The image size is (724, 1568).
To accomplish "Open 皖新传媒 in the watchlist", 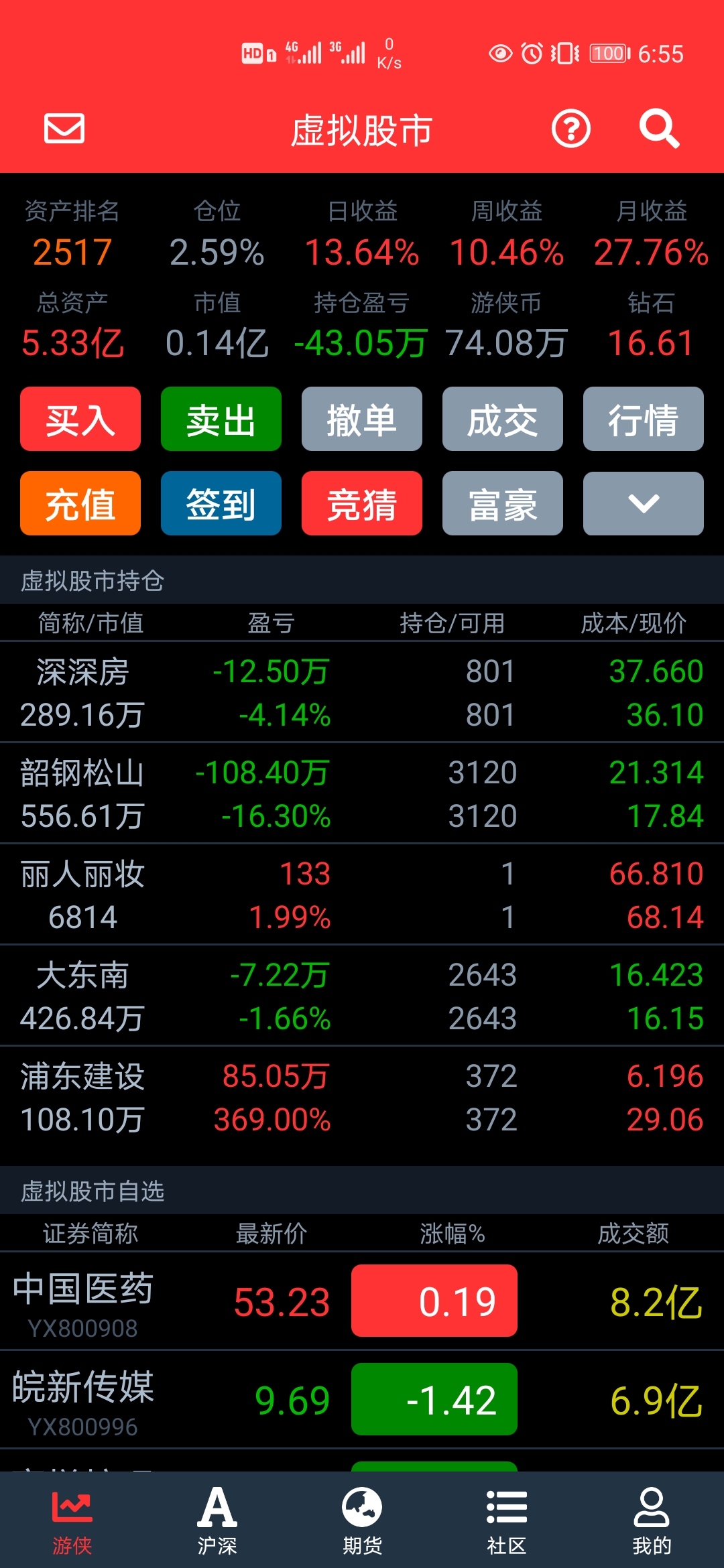I will tap(362, 1399).
